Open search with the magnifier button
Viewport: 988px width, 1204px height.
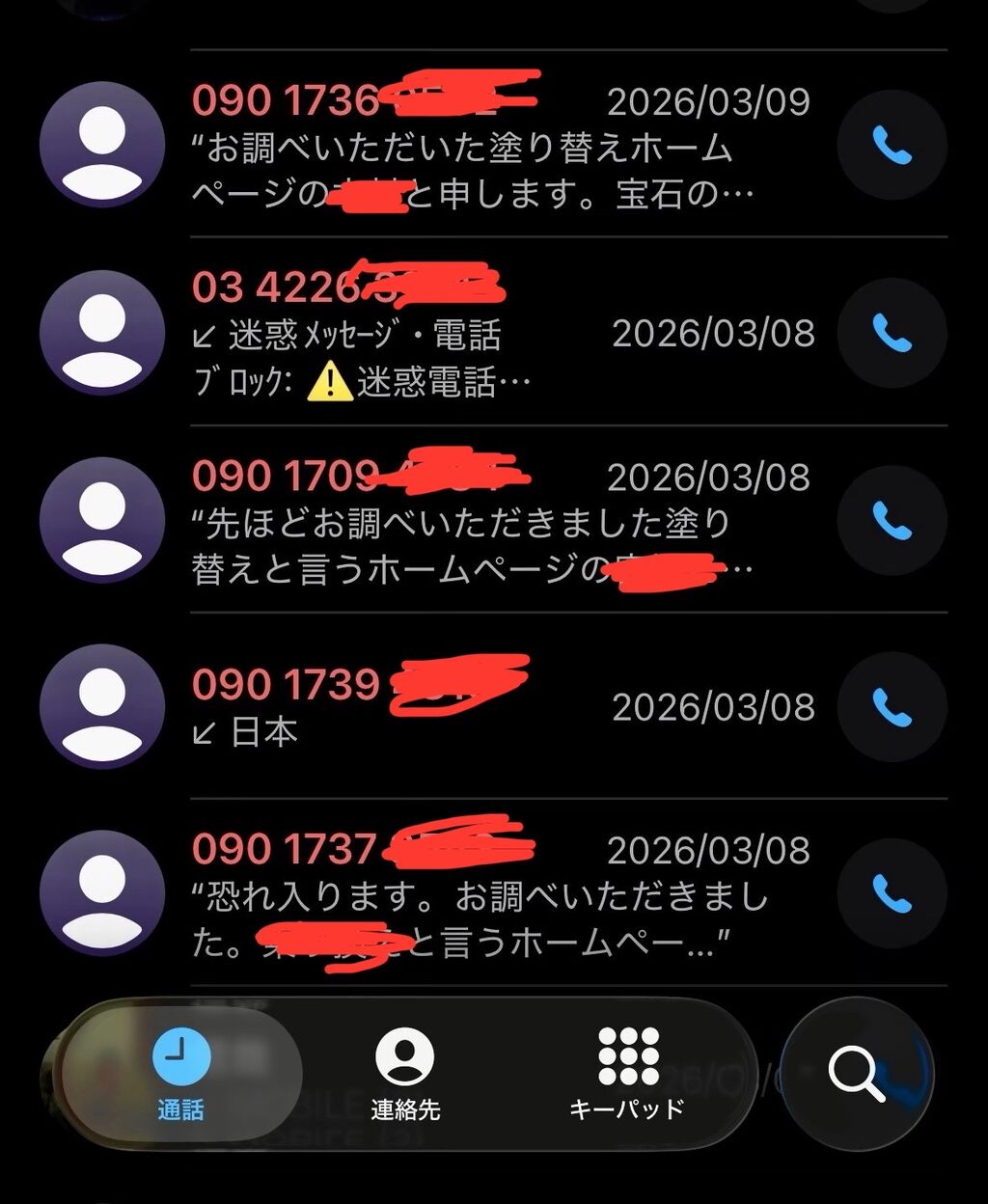[857, 1073]
